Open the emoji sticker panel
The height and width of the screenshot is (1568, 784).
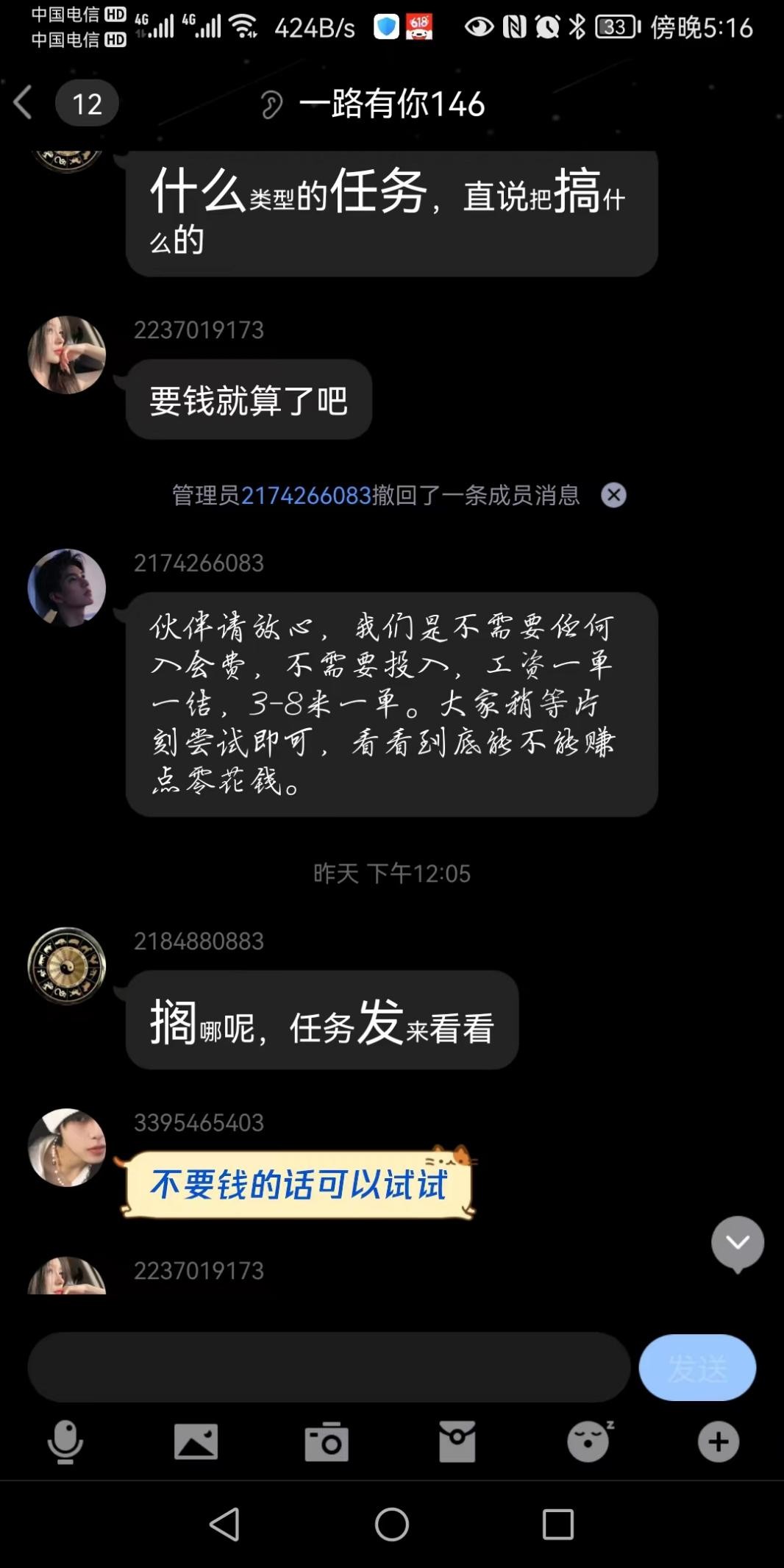click(x=588, y=1443)
